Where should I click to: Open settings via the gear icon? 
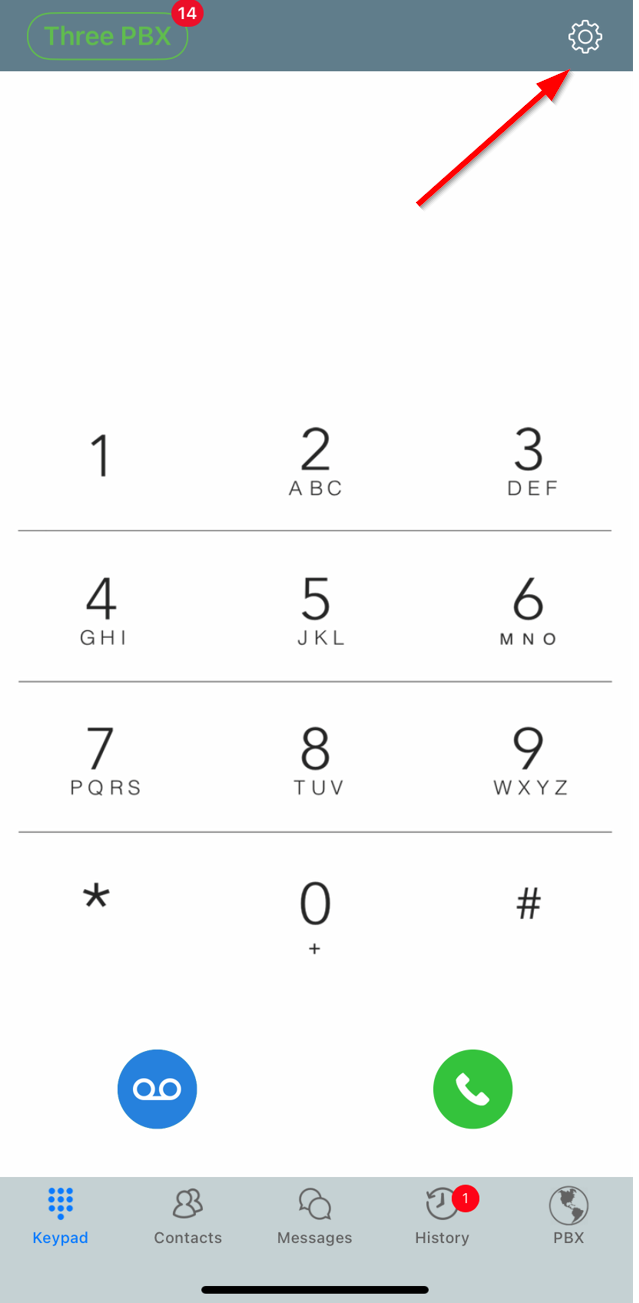(x=584, y=38)
